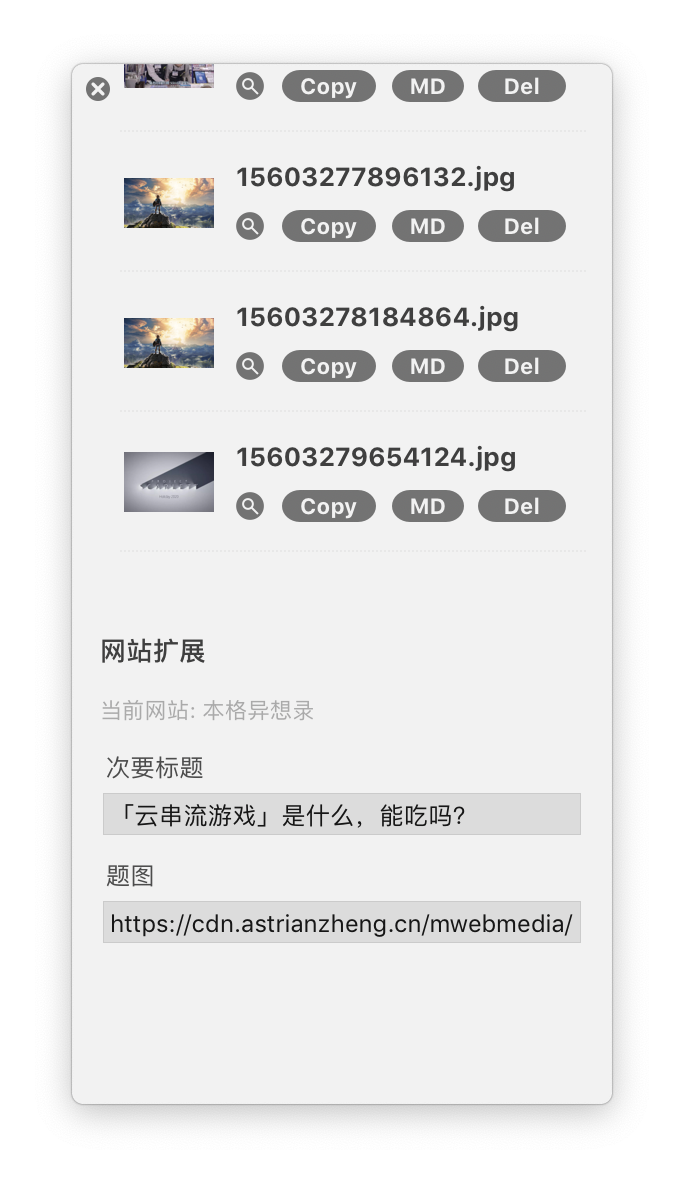Delete 15603277896132.jpg
Screen dimensions: 684x1184
pyautogui.click(x=522, y=226)
